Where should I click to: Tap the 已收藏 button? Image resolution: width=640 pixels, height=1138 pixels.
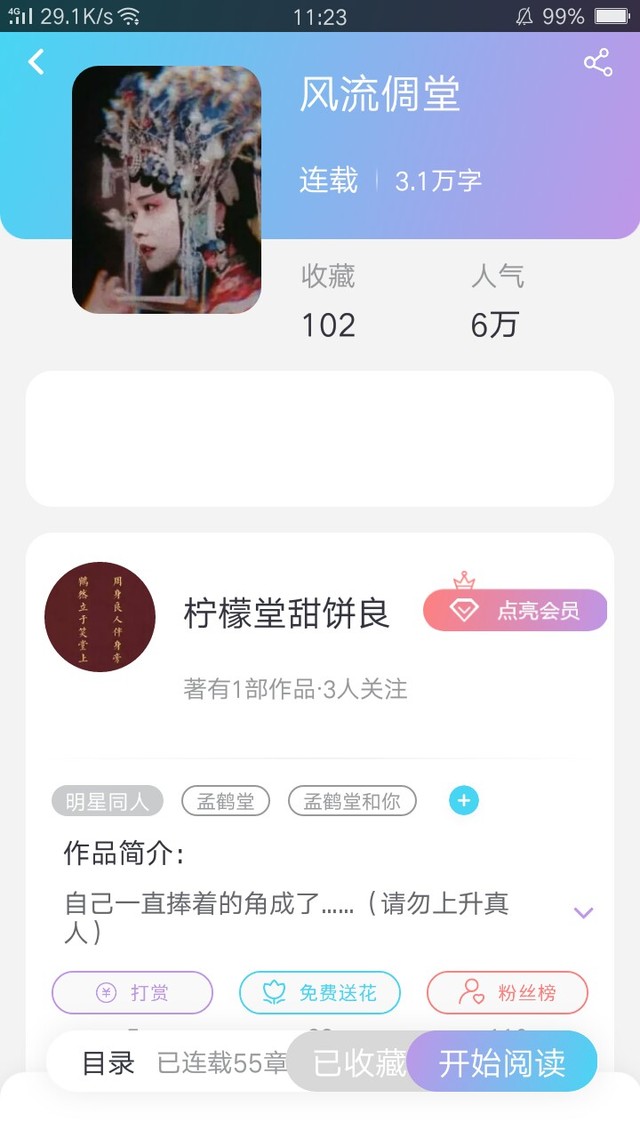coord(358,1063)
